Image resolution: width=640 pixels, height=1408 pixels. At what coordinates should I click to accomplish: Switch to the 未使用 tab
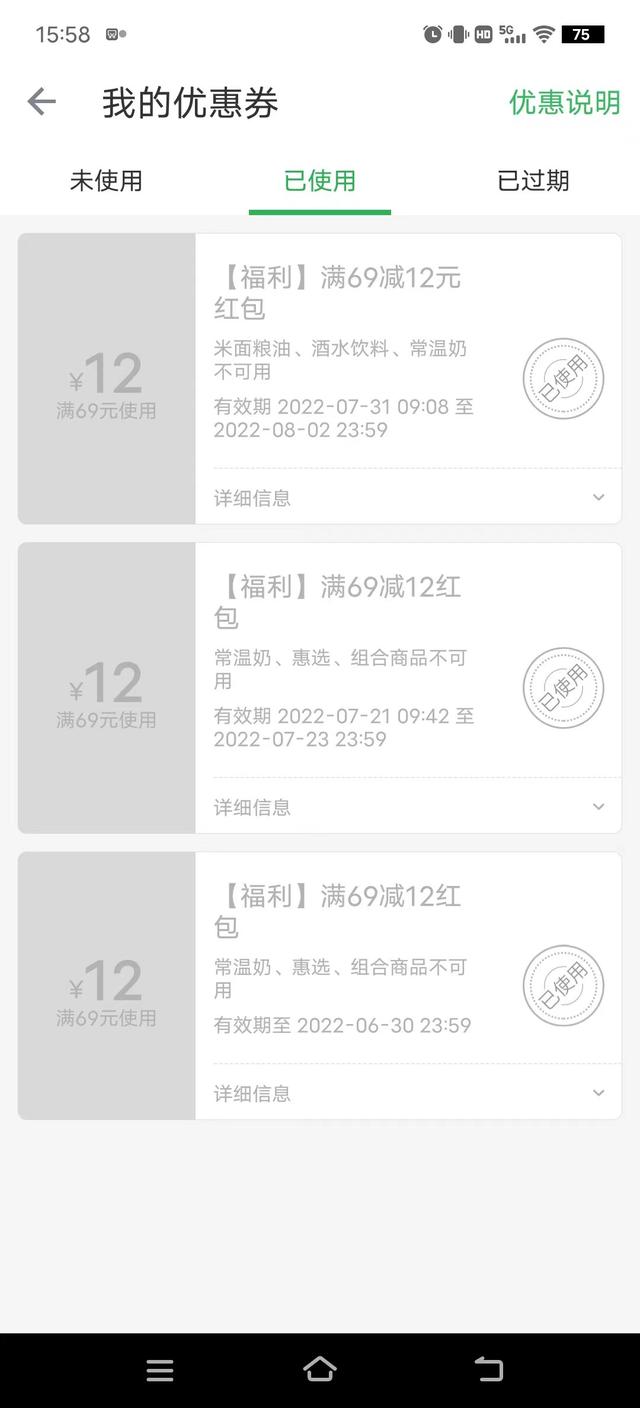(x=106, y=181)
